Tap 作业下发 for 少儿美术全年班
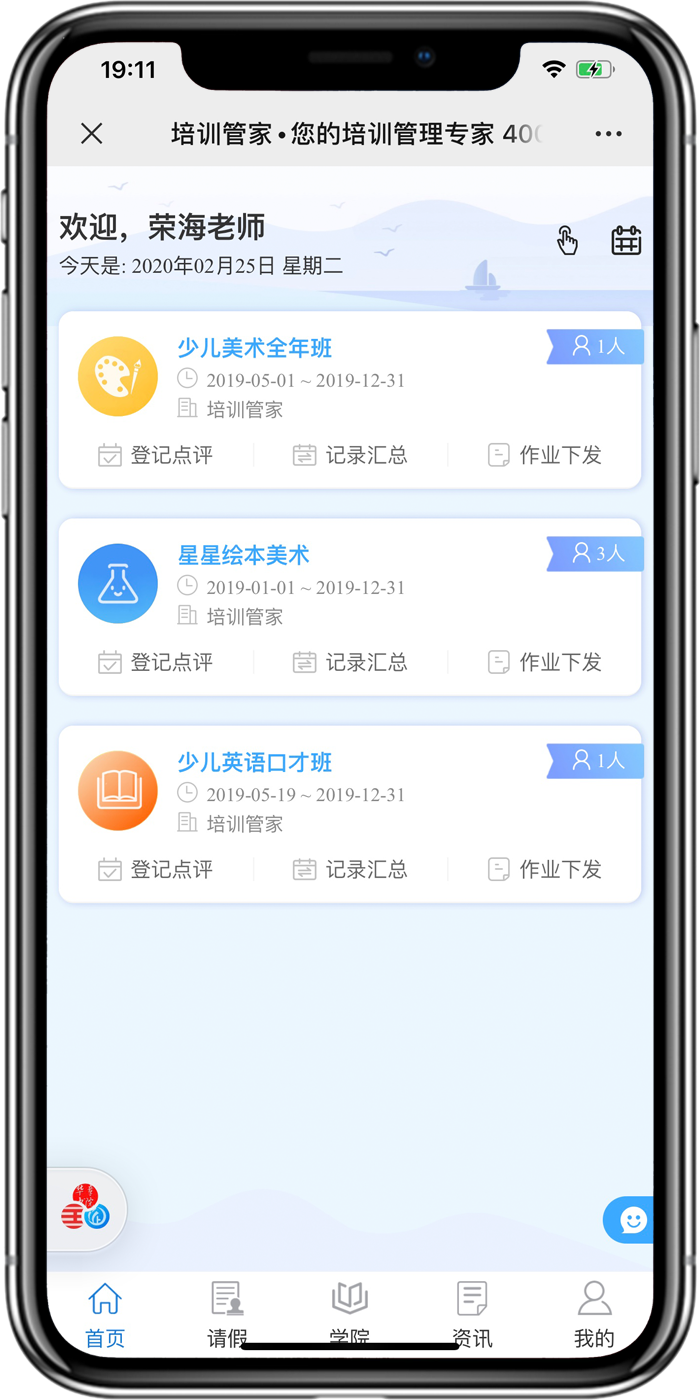The image size is (700, 1400). tap(545, 456)
